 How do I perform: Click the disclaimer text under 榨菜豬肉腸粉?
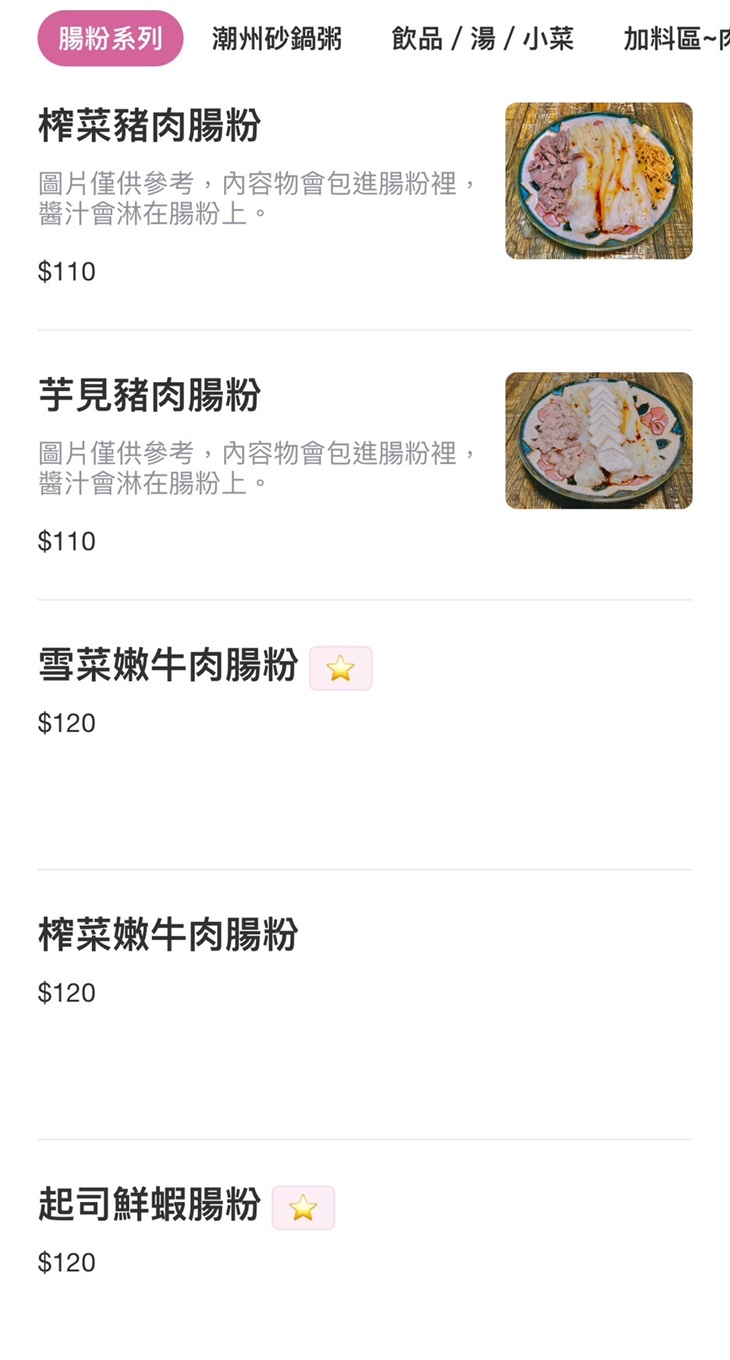(x=255, y=197)
